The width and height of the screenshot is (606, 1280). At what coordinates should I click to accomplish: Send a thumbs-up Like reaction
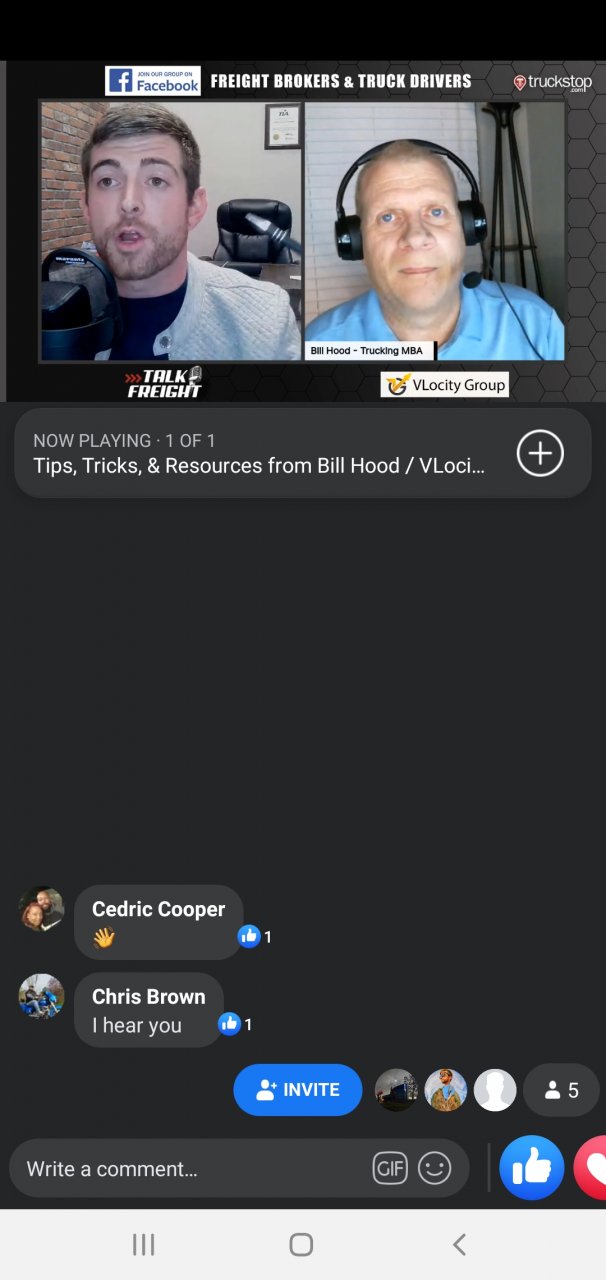[531, 1168]
